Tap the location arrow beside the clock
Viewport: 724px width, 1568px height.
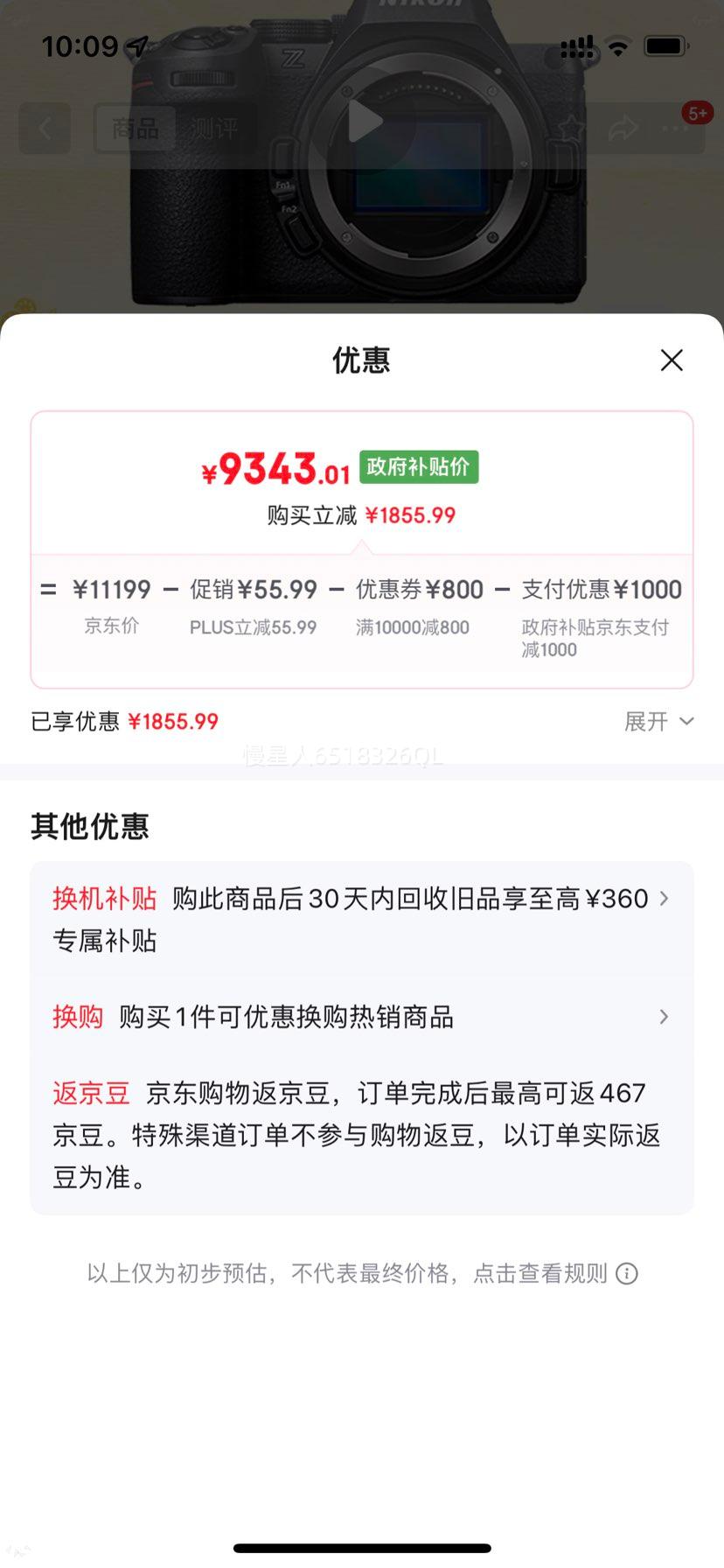136,45
